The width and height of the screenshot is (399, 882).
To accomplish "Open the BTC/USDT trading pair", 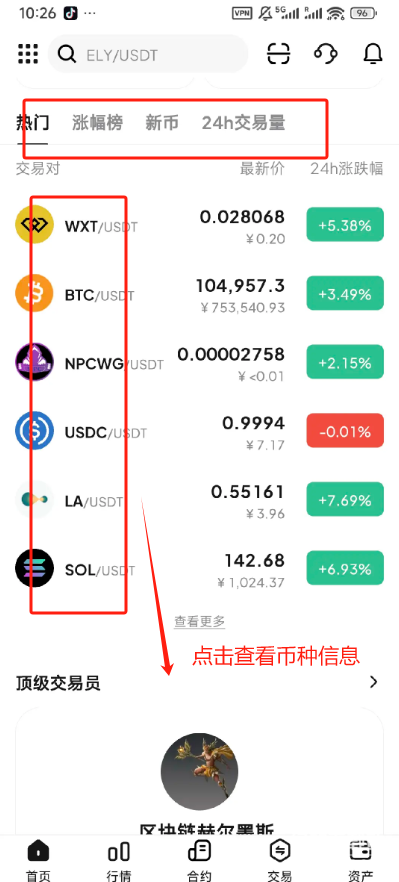I will 199,295.
